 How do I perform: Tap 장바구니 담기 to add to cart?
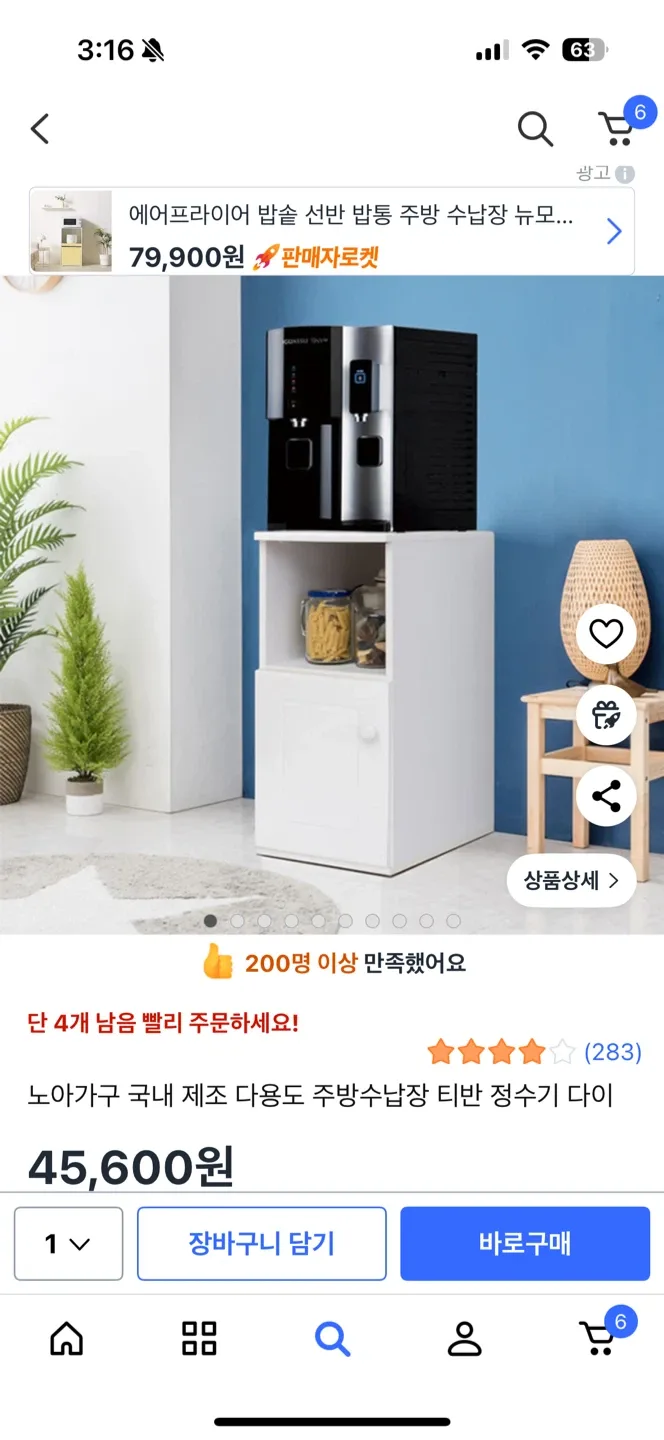click(262, 1243)
